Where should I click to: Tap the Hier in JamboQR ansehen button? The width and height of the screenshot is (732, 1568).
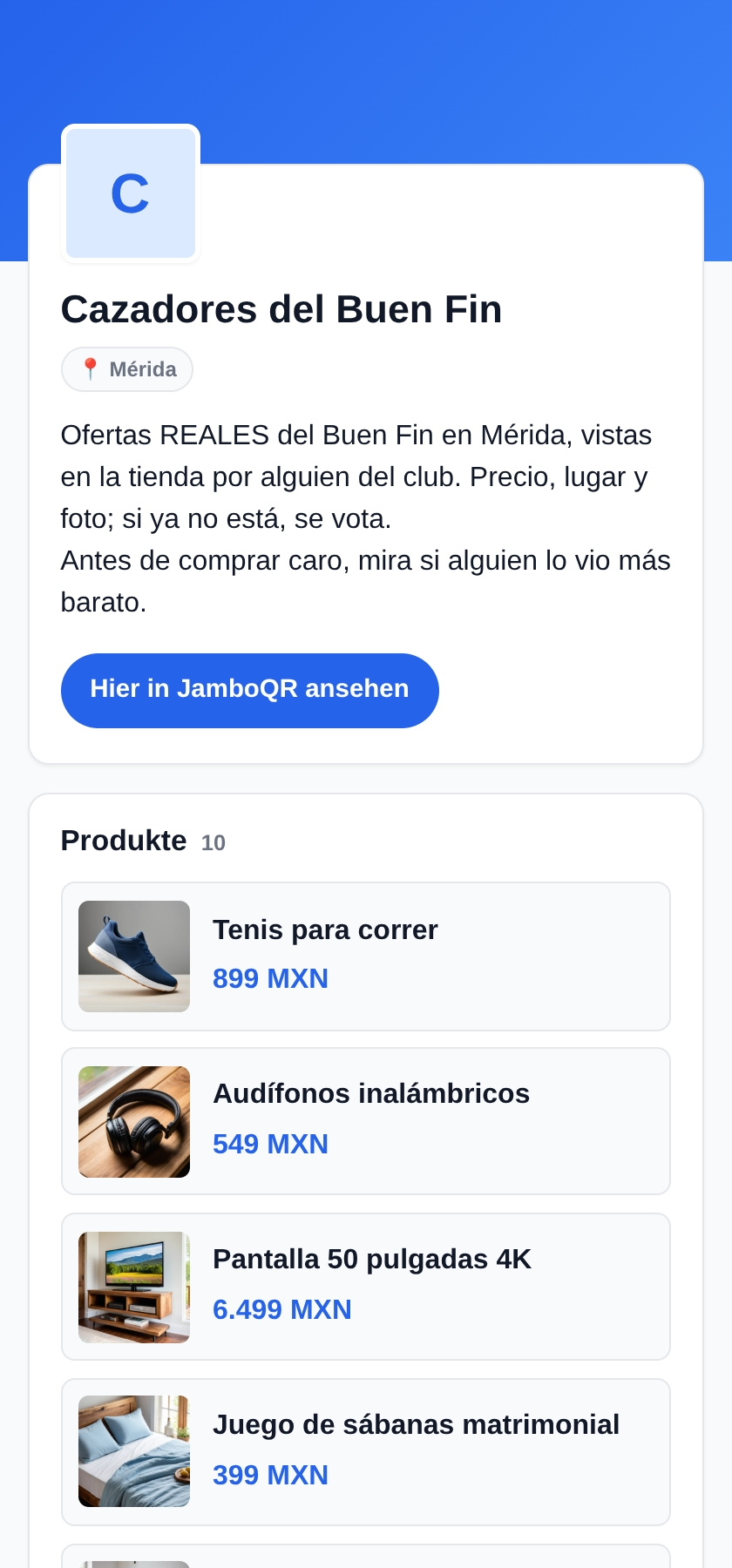pos(250,691)
